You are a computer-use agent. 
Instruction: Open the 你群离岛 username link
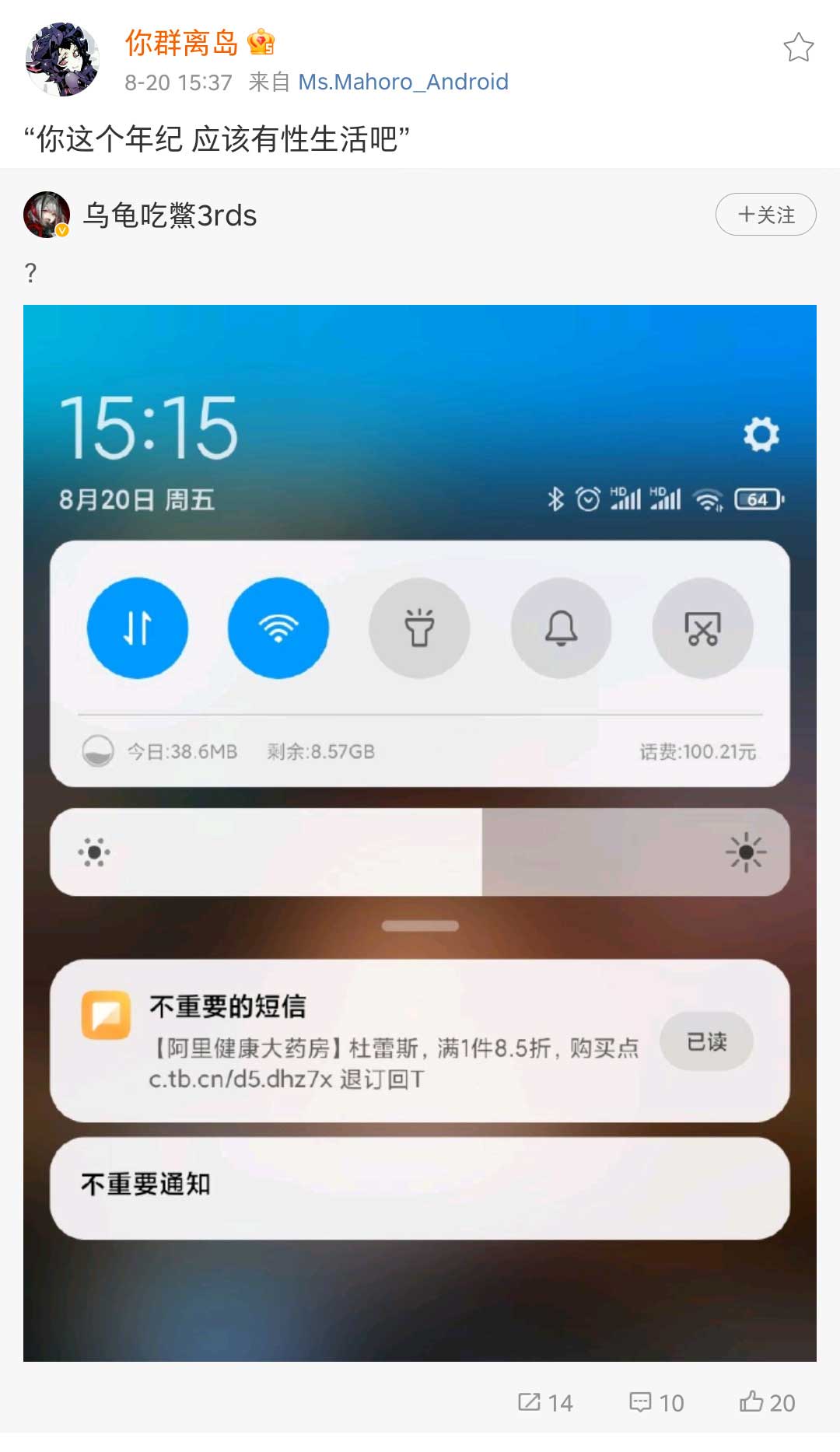click(182, 43)
